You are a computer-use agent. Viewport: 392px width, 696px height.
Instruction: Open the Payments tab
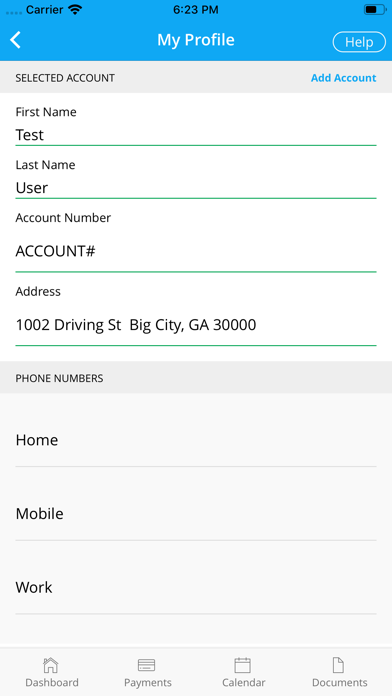147,672
